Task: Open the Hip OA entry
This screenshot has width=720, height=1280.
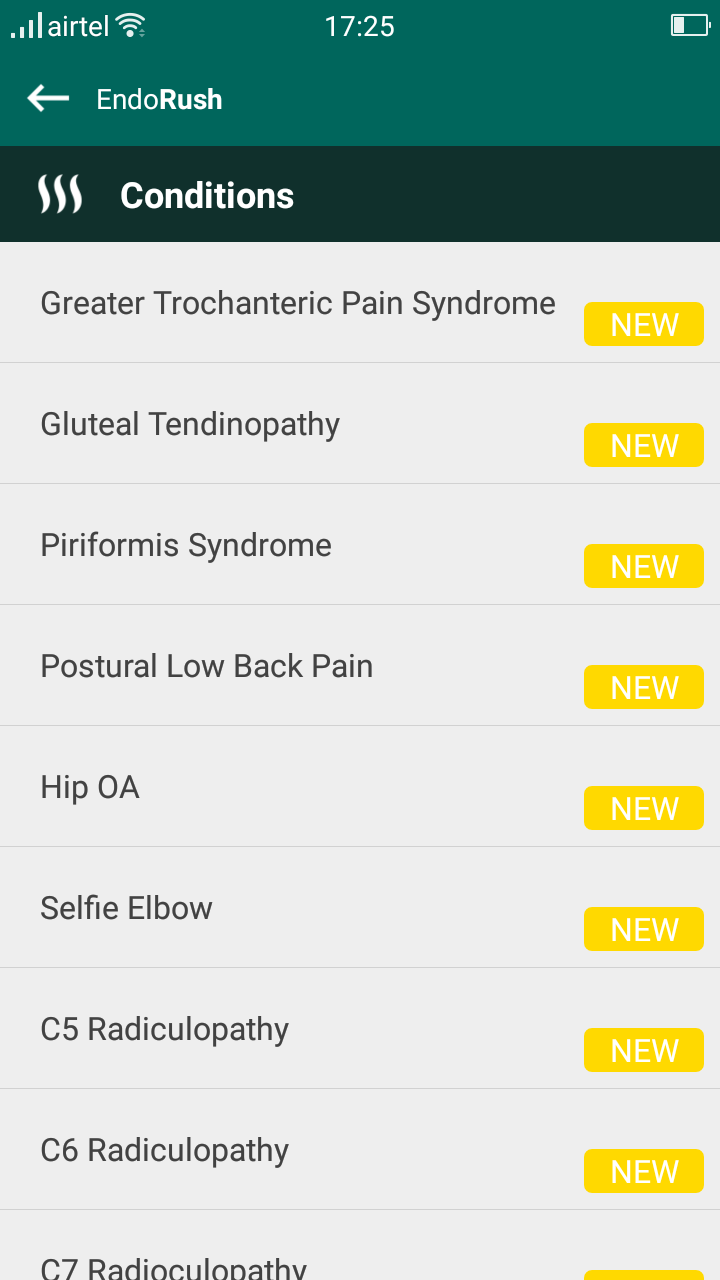Action: pos(360,786)
